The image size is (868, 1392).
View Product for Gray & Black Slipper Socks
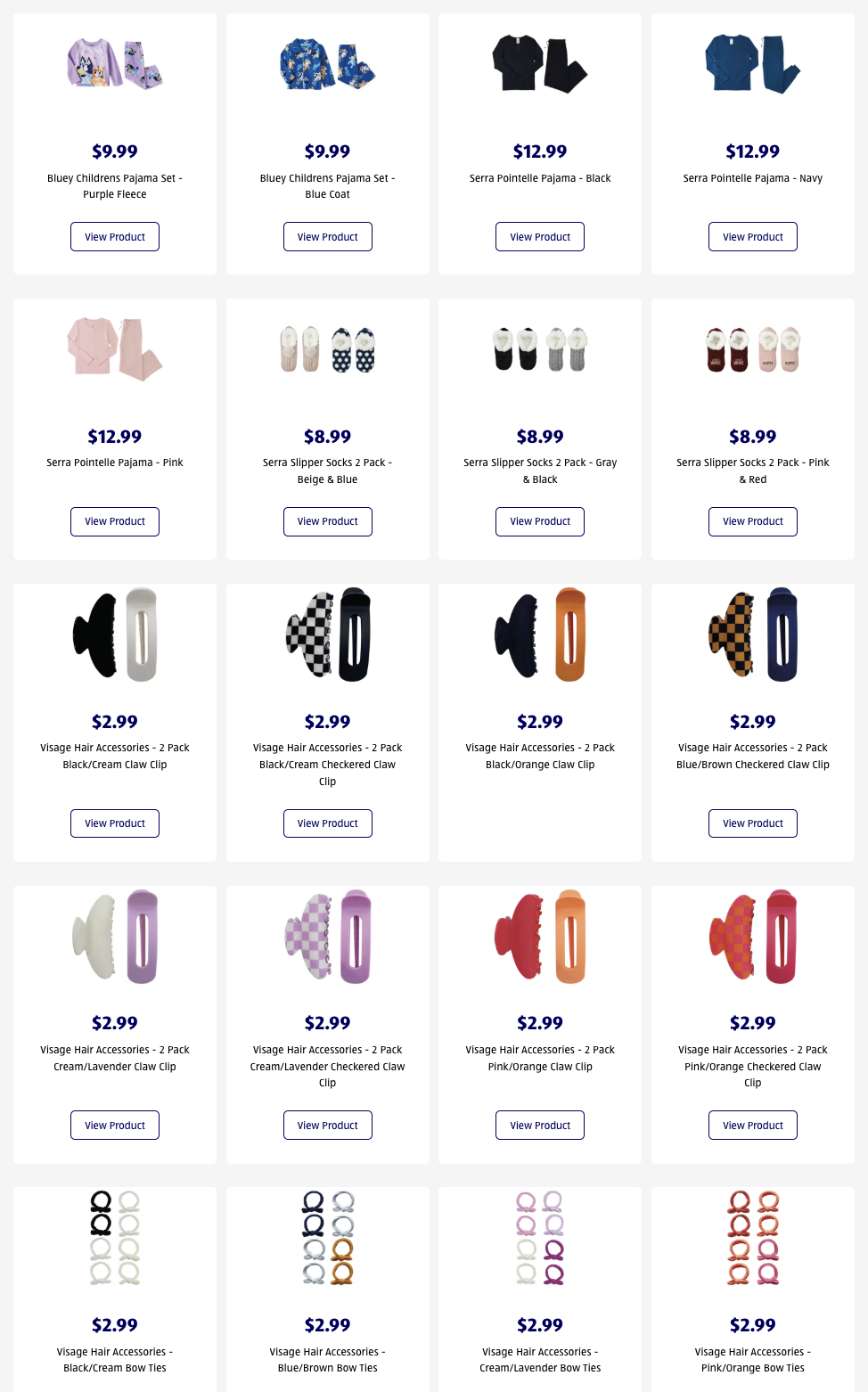[540, 521]
